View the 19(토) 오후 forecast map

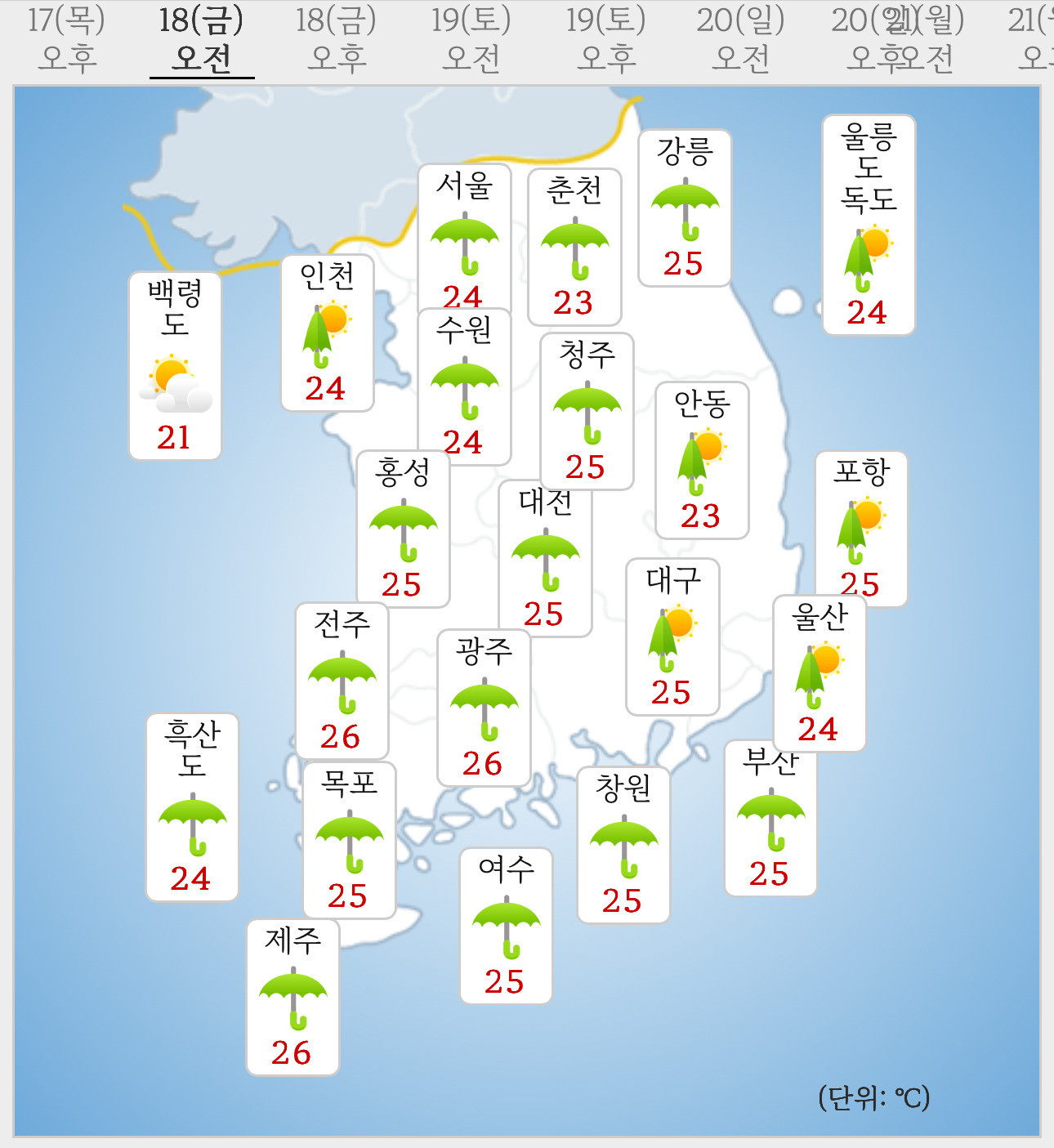point(605,39)
